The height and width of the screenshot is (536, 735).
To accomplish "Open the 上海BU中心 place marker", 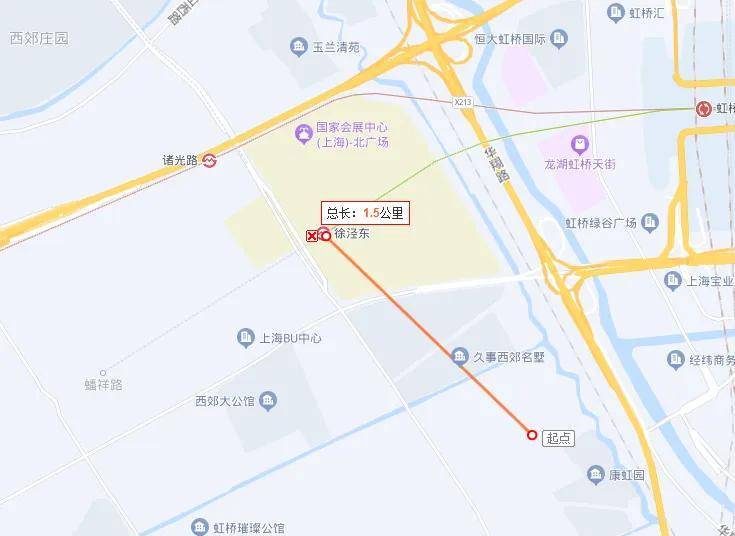I will tap(246, 338).
